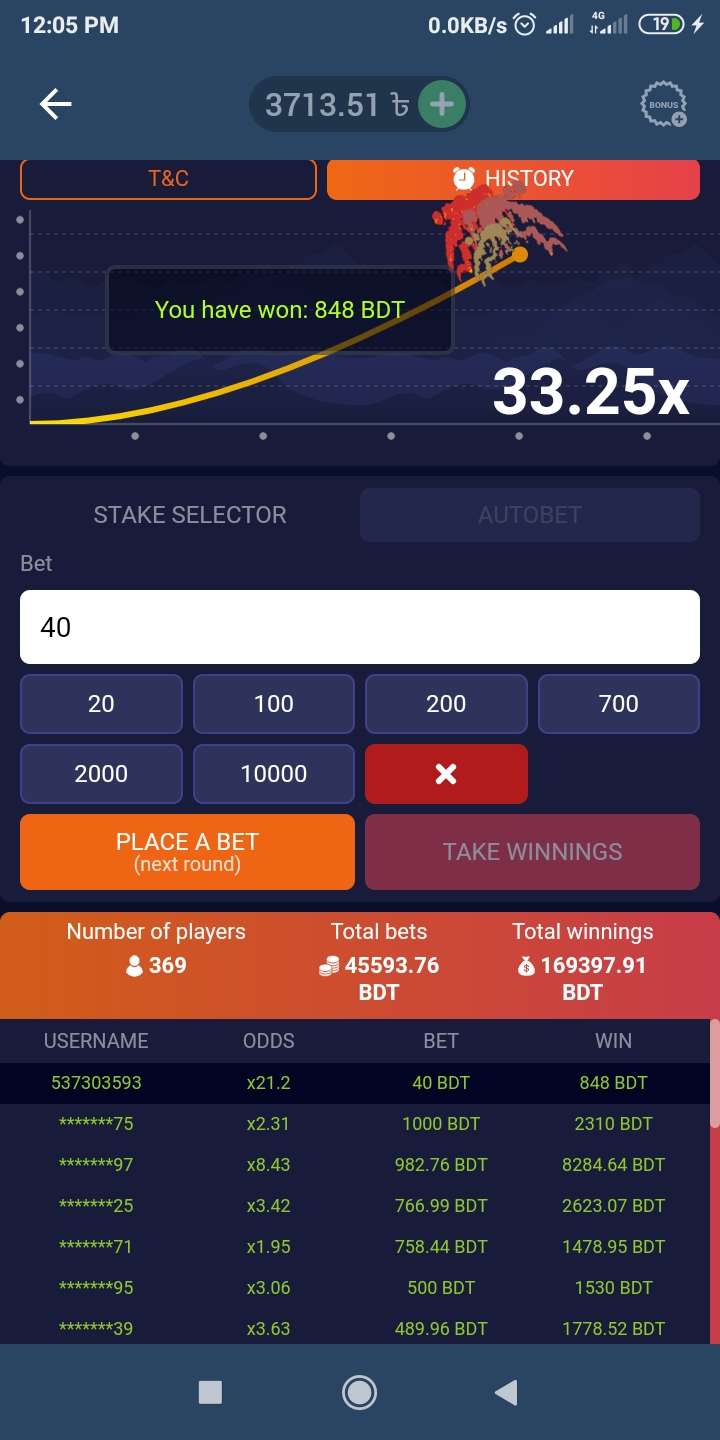Select the 20 stake chip

(101, 704)
